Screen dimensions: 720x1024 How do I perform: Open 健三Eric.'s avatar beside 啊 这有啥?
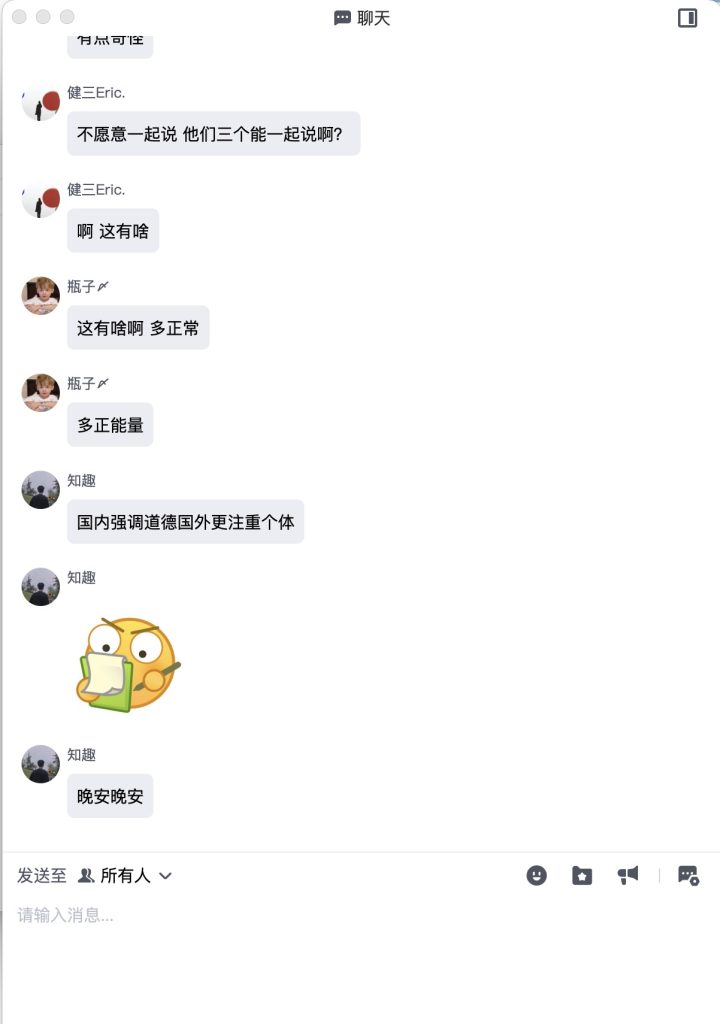pos(41,199)
